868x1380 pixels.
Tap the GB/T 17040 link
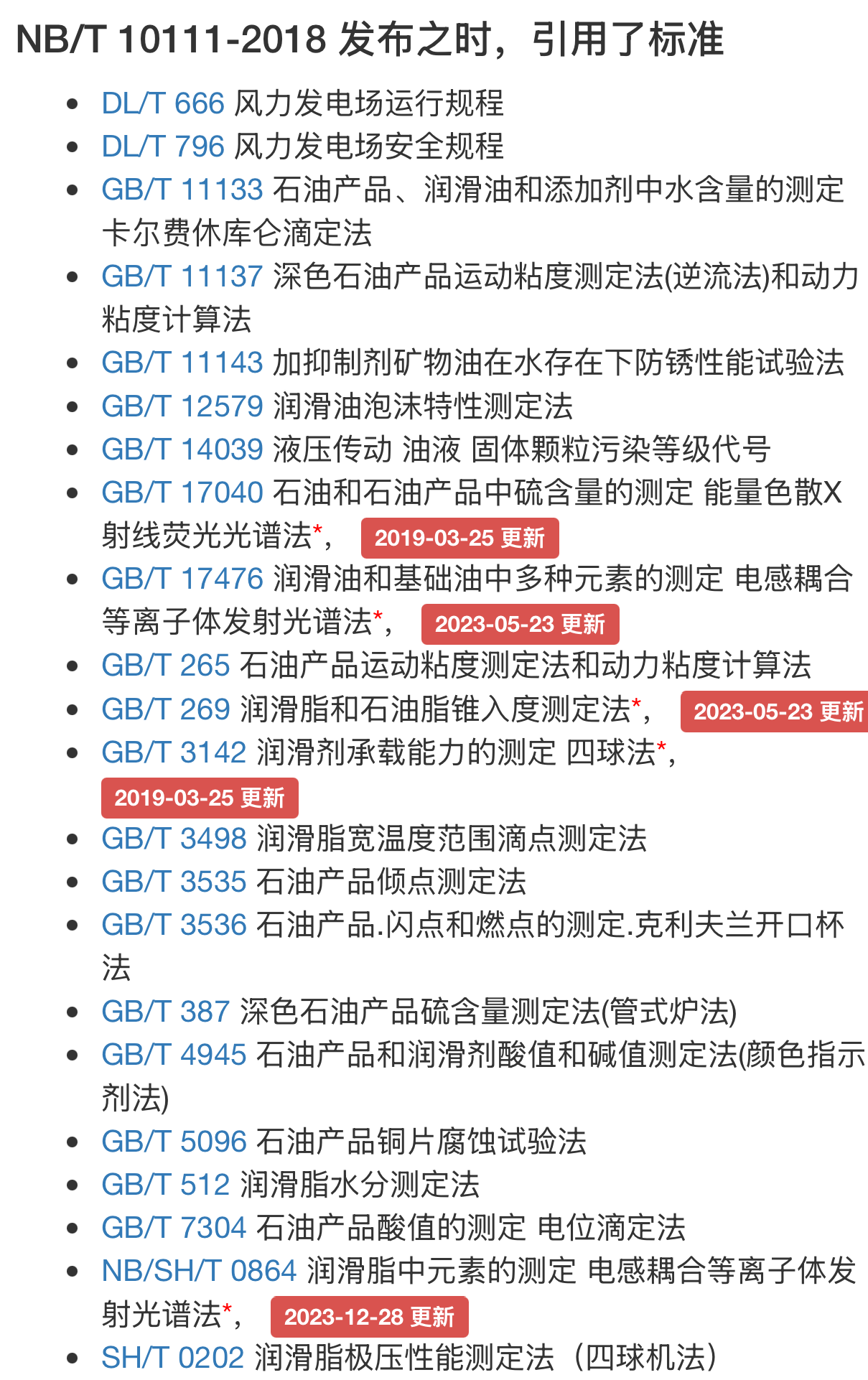(x=182, y=493)
